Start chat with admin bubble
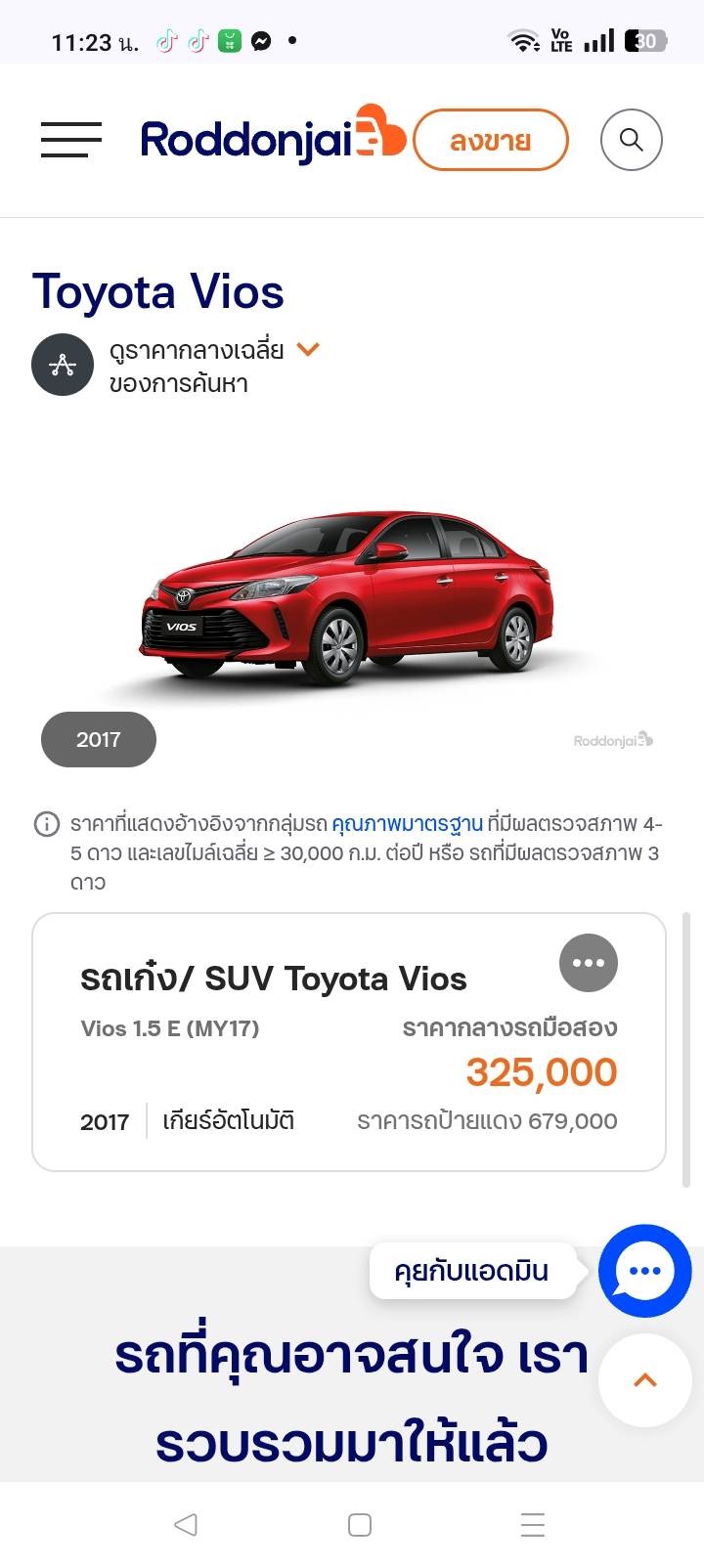 [644, 1271]
